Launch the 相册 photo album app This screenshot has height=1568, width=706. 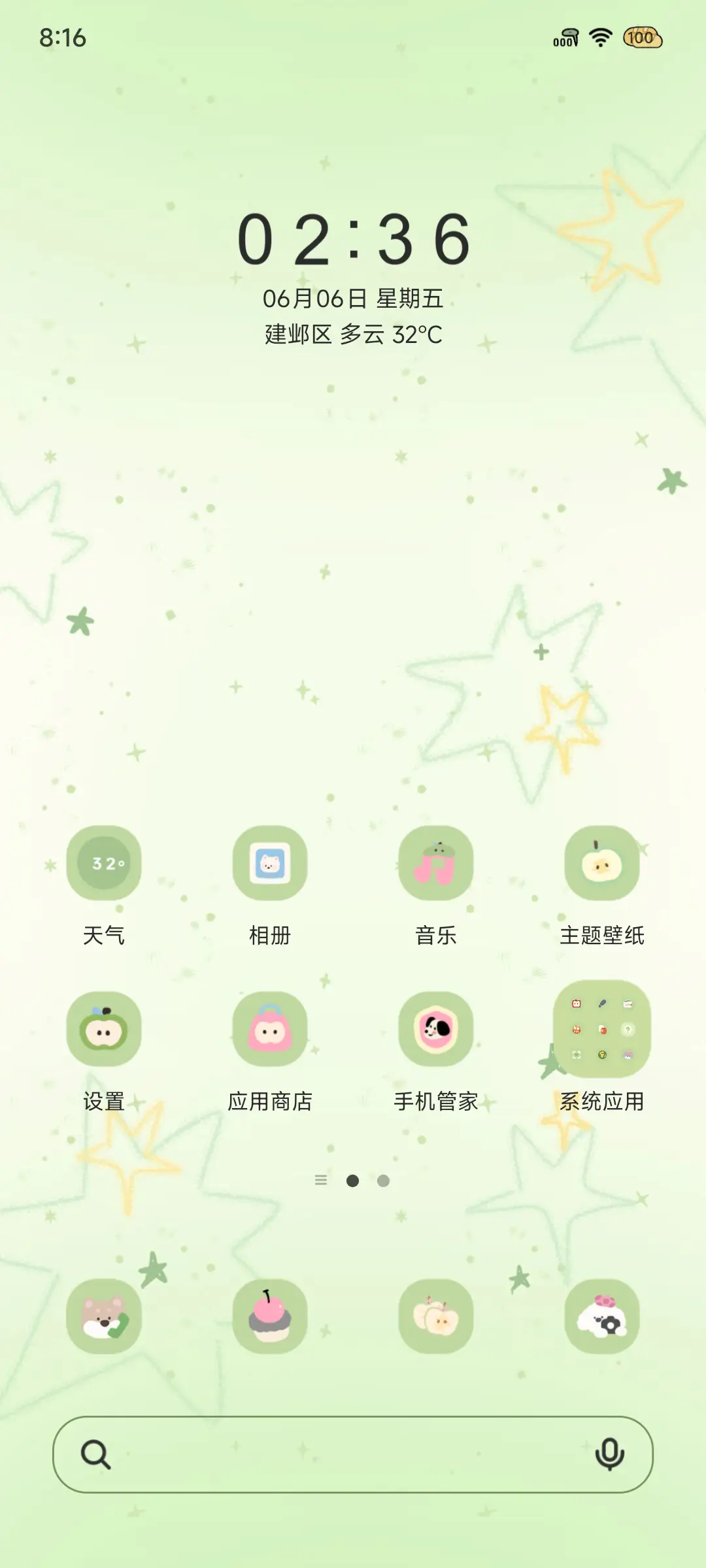pyautogui.click(x=271, y=864)
